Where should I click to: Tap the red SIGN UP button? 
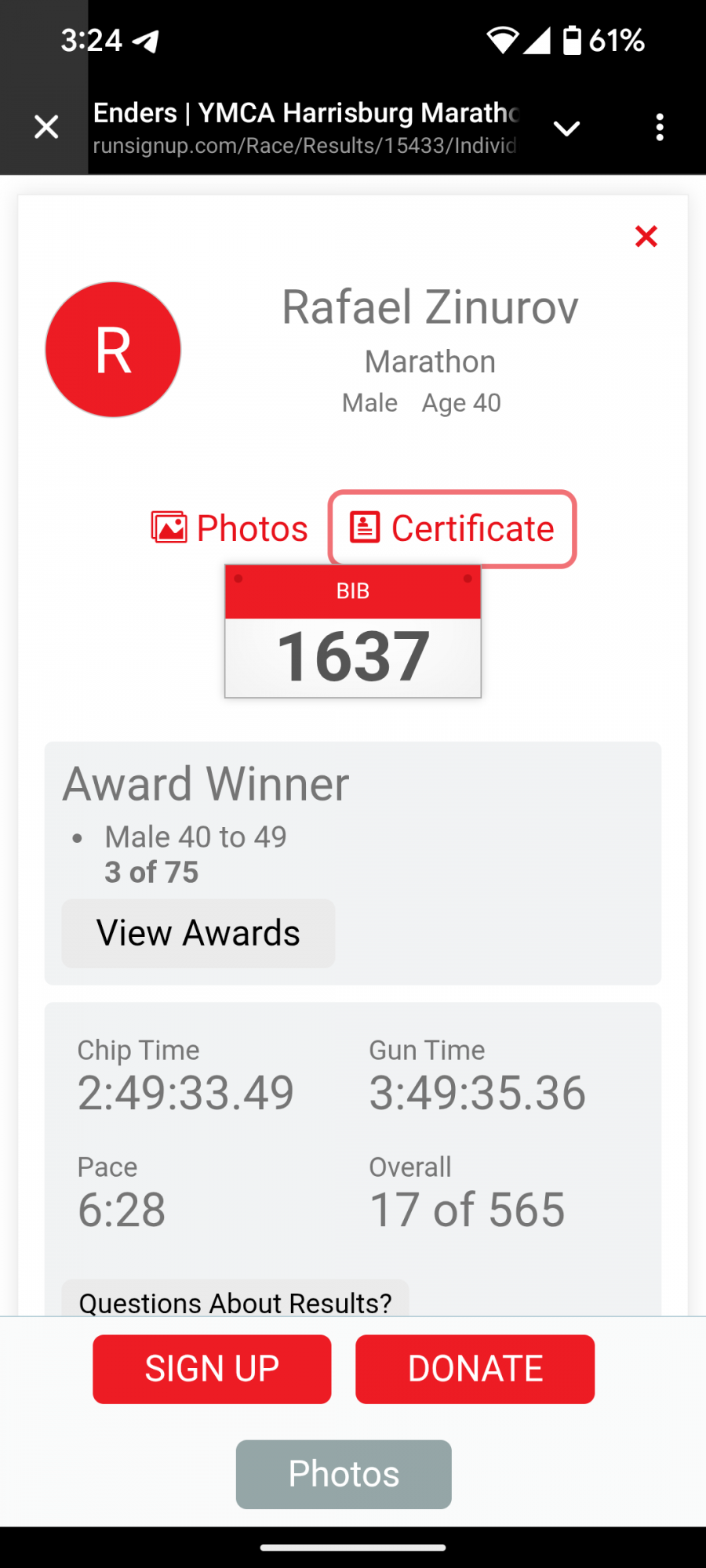point(212,1369)
